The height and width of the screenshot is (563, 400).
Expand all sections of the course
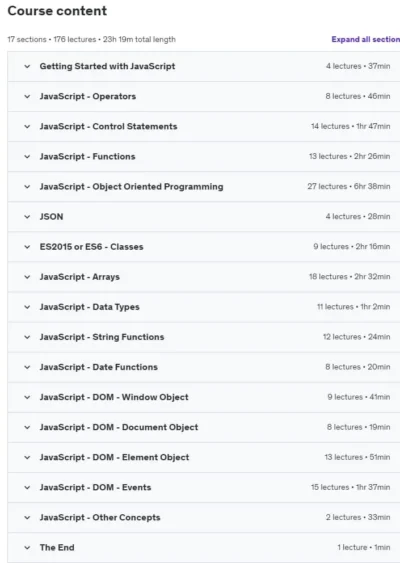[366, 39]
